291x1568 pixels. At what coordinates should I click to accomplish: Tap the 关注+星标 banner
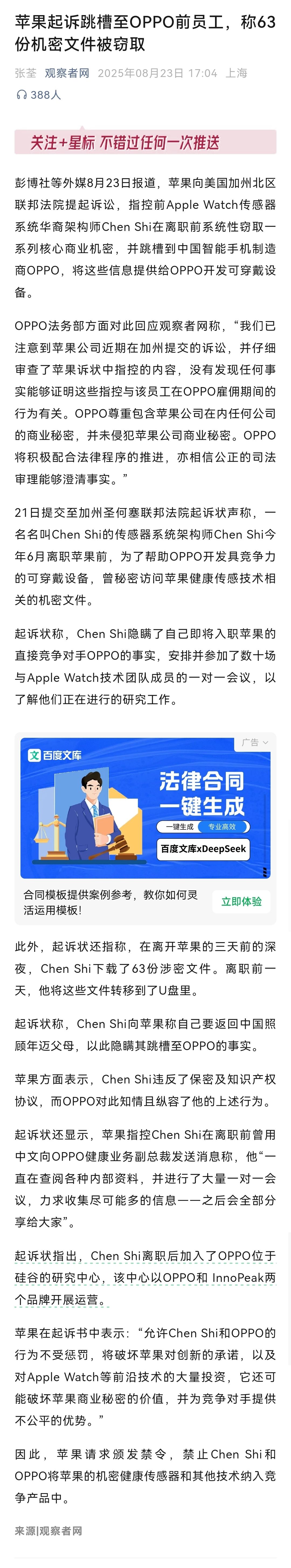click(145, 142)
